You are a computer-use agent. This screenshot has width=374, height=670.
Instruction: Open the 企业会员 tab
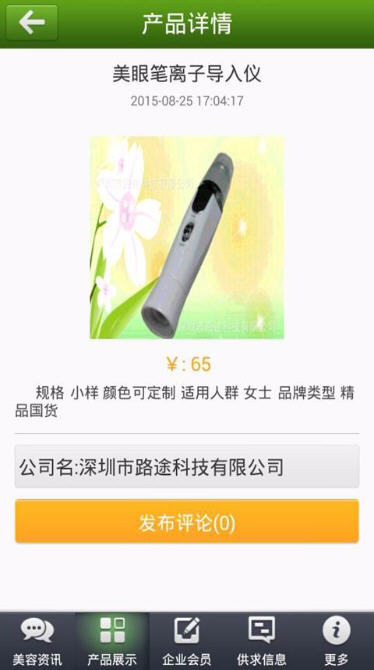point(187,641)
